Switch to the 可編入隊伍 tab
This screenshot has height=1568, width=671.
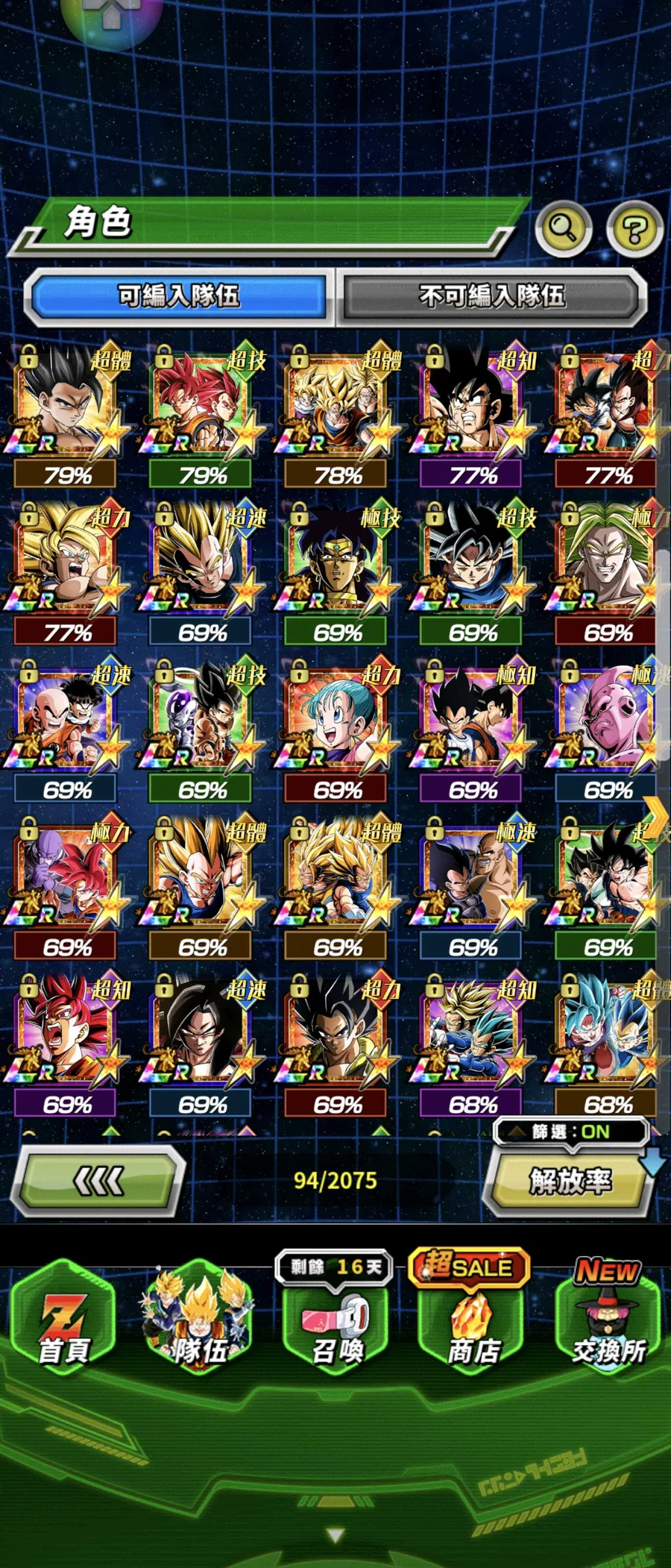[x=179, y=296]
